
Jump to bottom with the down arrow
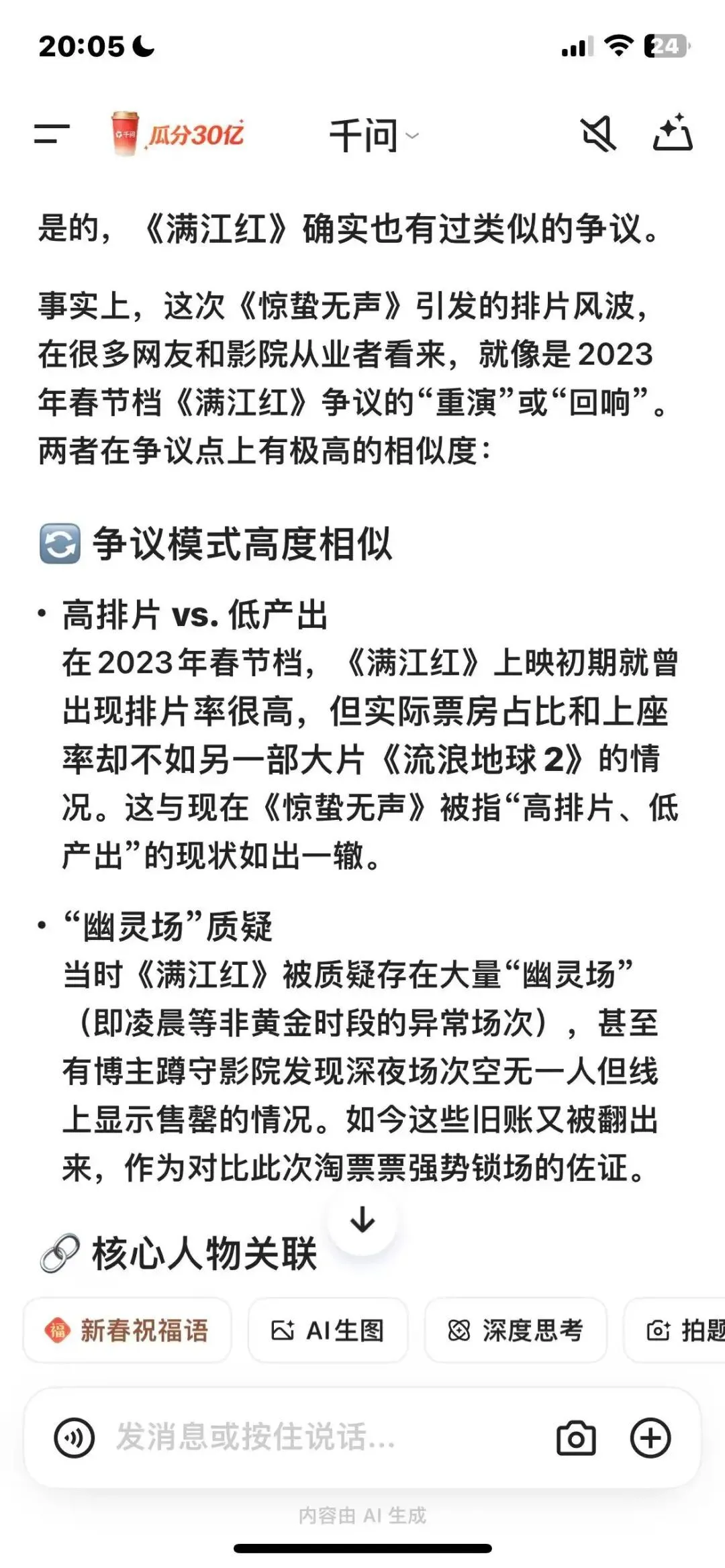coord(362,1220)
